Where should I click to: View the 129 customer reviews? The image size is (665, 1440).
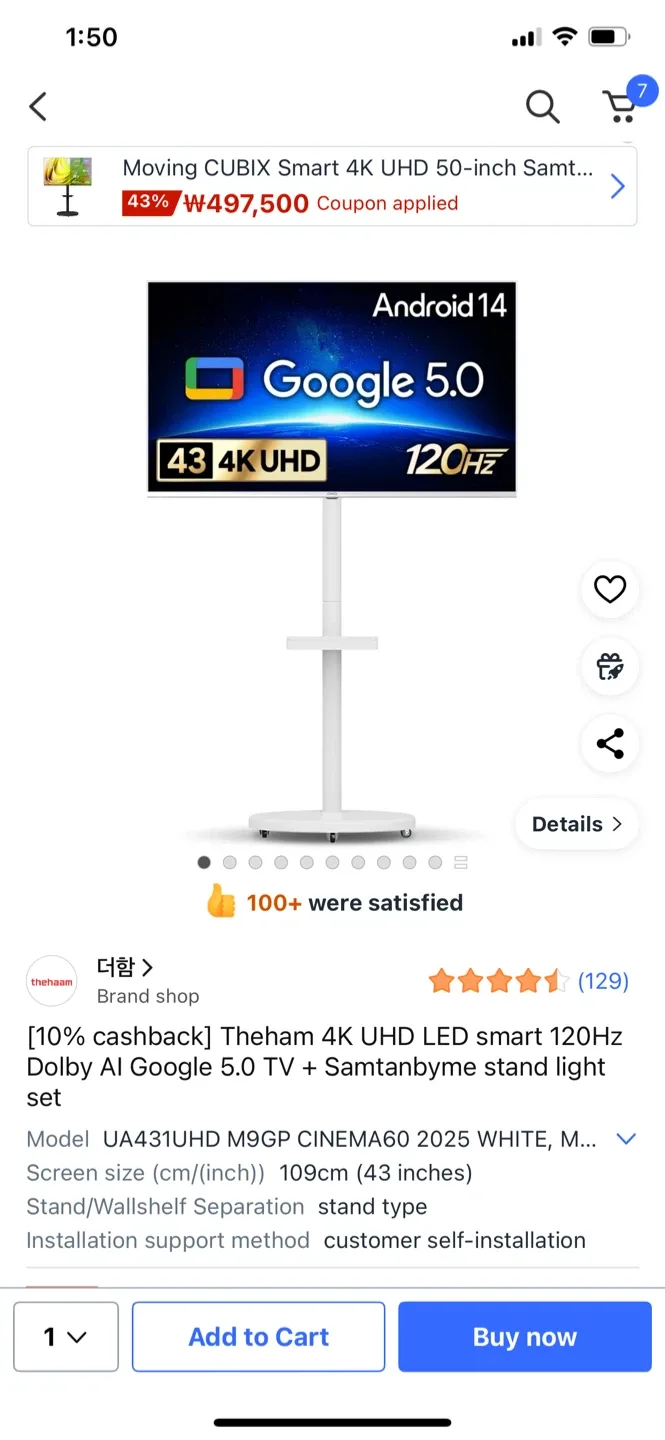click(x=603, y=981)
